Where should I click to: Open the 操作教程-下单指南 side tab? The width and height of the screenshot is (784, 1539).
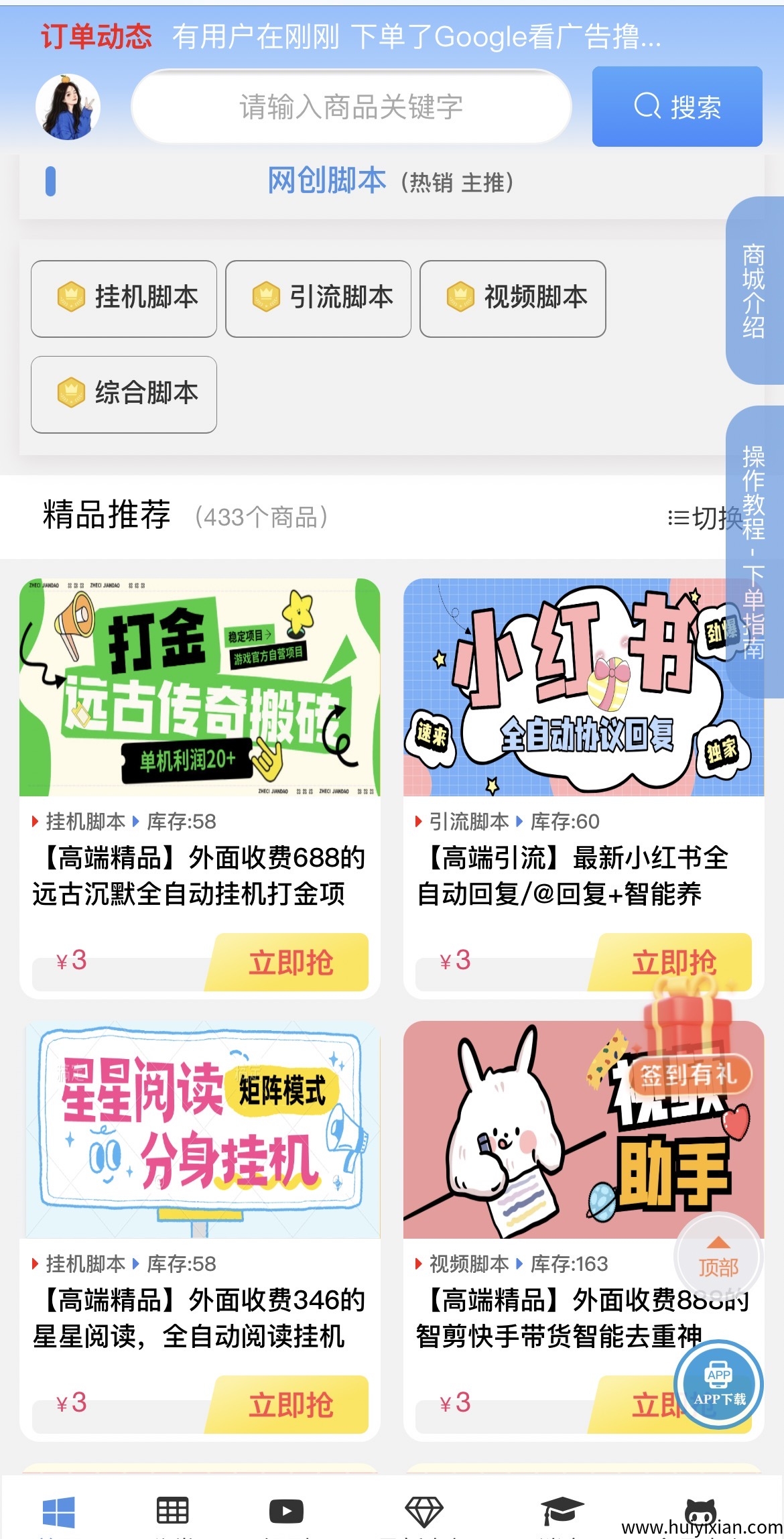pos(755,551)
